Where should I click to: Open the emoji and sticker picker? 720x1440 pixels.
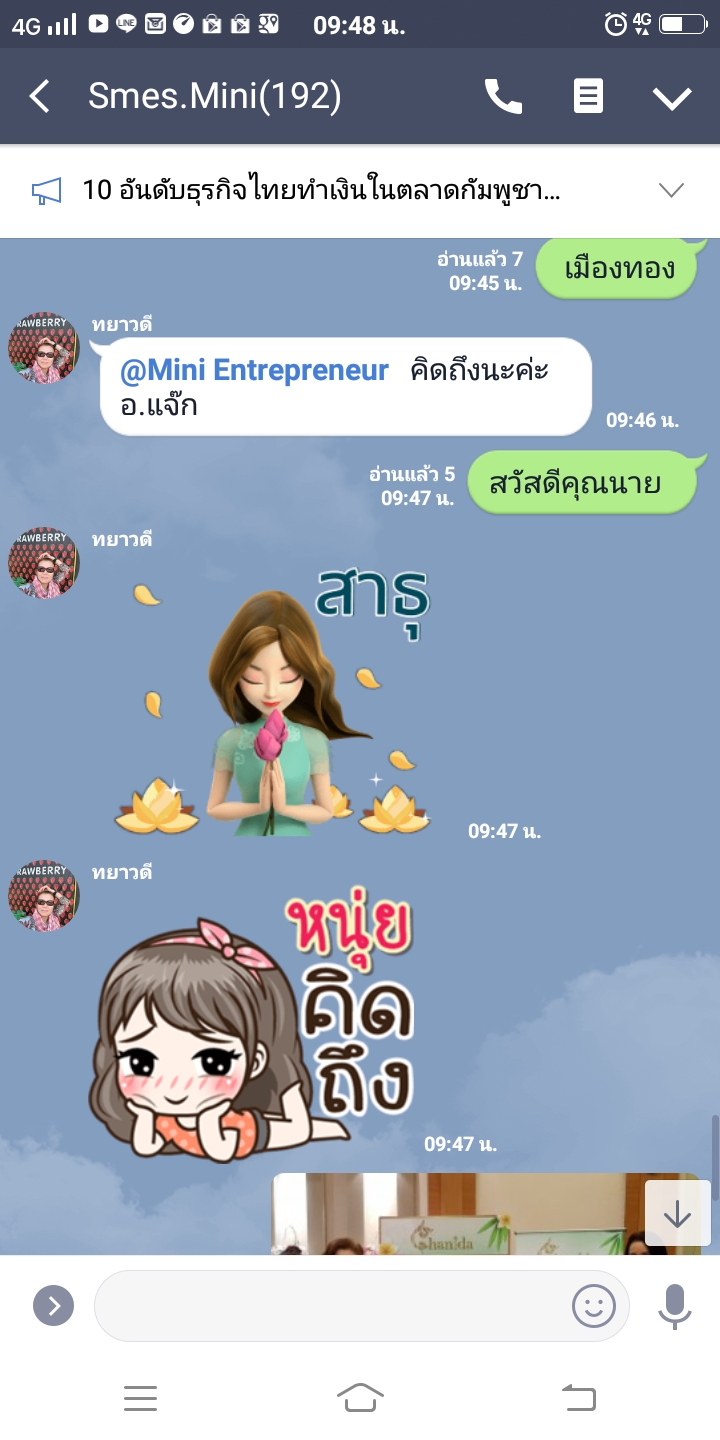[593, 1305]
